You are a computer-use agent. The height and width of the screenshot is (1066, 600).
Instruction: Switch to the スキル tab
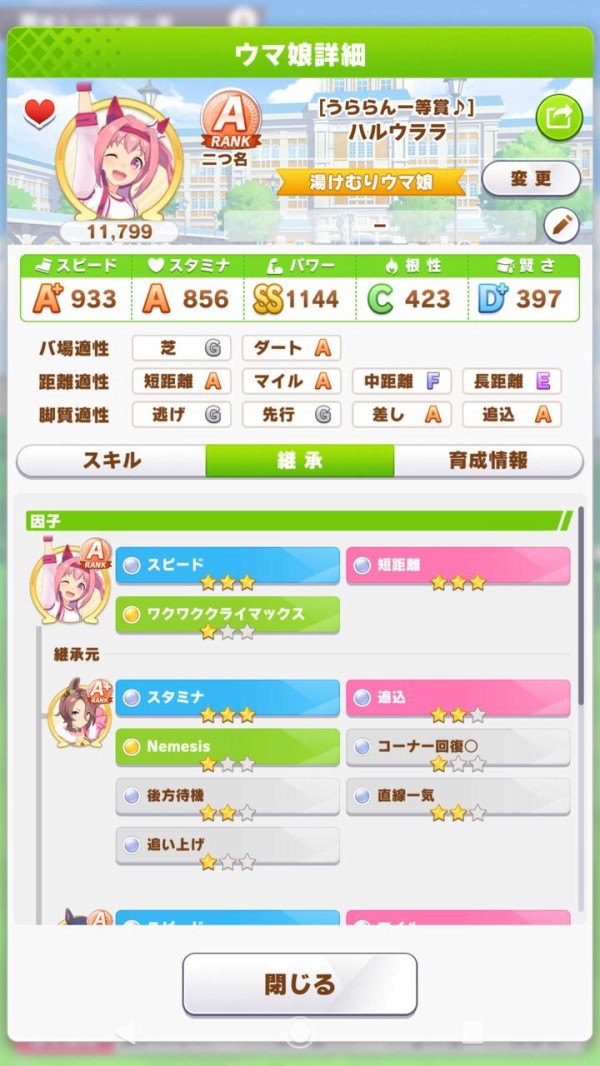coord(111,461)
